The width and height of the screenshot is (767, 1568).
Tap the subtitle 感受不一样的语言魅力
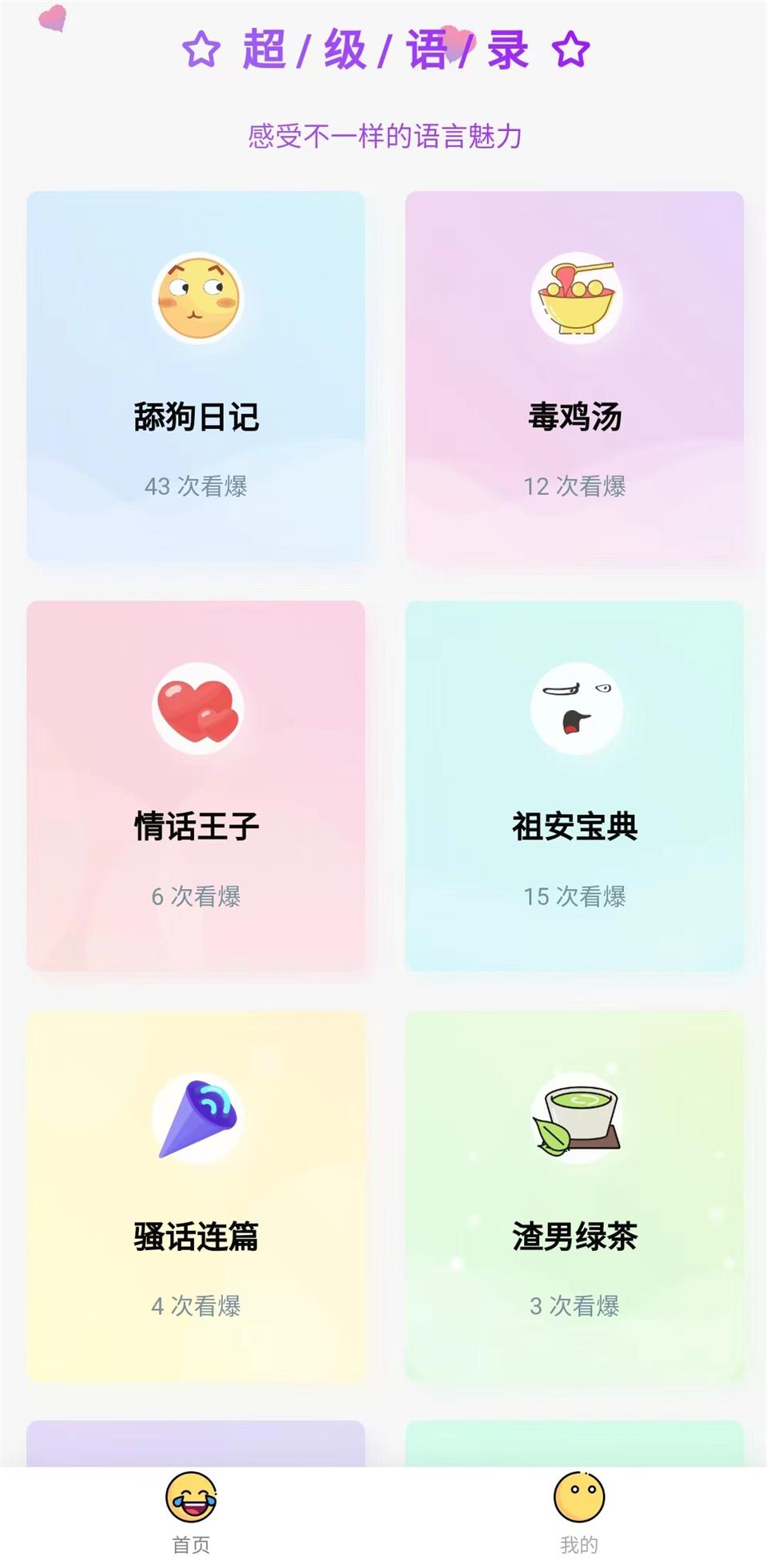(x=383, y=136)
